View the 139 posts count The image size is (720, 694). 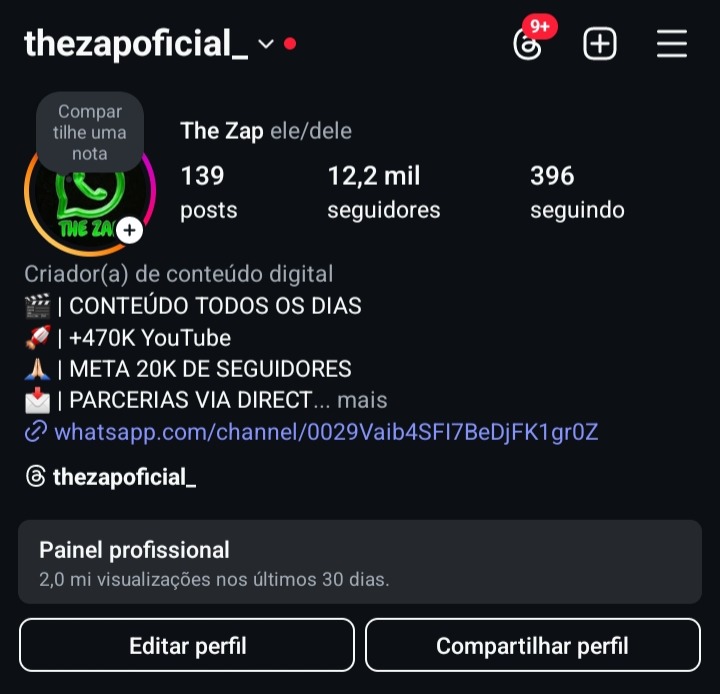tap(208, 192)
